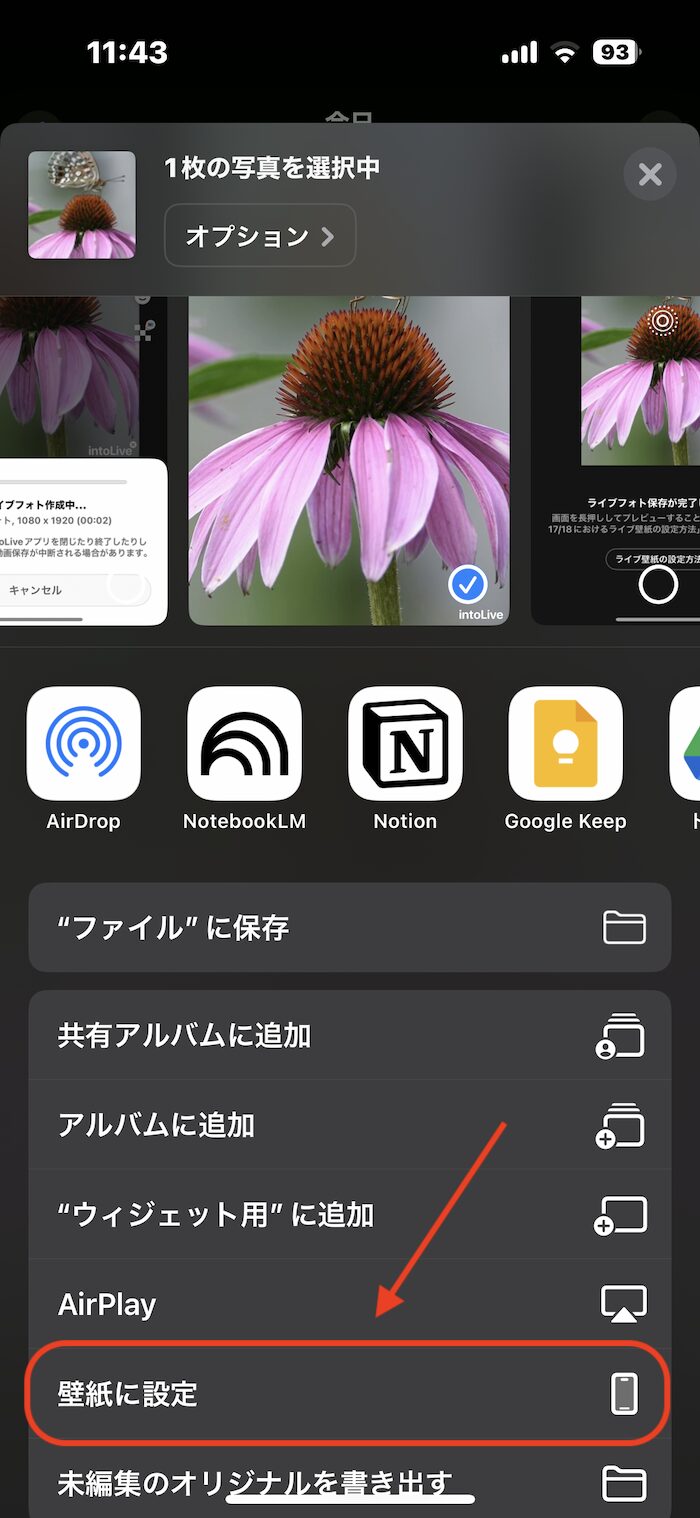Close the share sheet
The image size is (700, 1518).
(x=650, y=175)
